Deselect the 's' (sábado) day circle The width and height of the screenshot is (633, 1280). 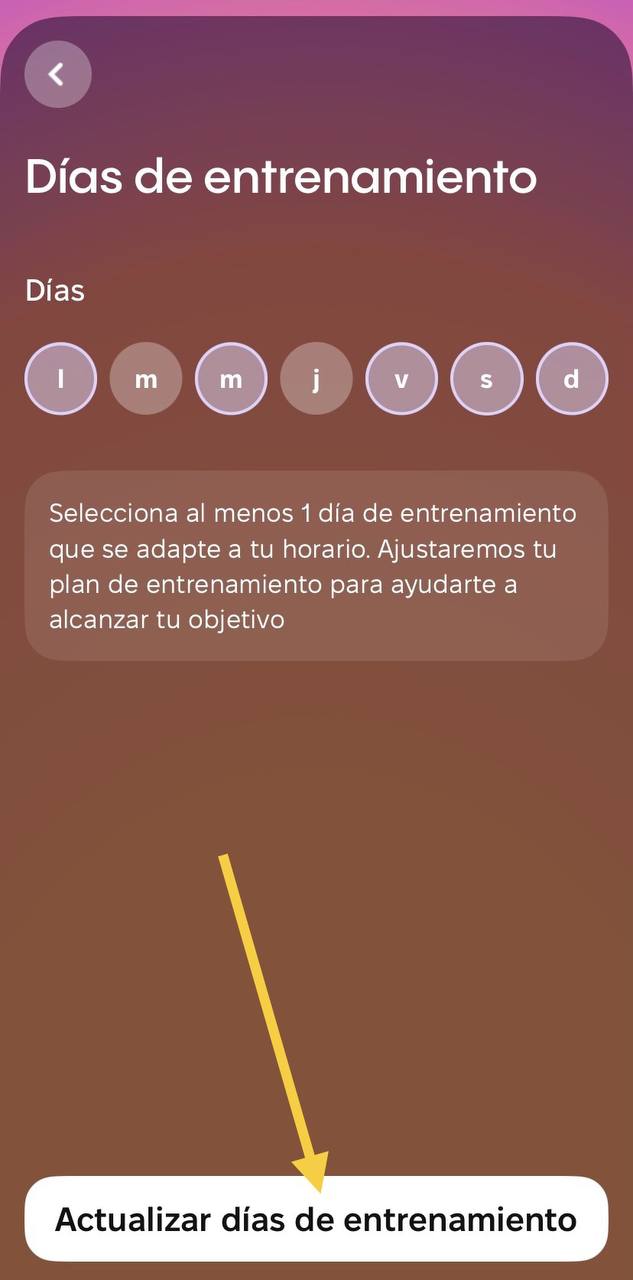point(486,379)
